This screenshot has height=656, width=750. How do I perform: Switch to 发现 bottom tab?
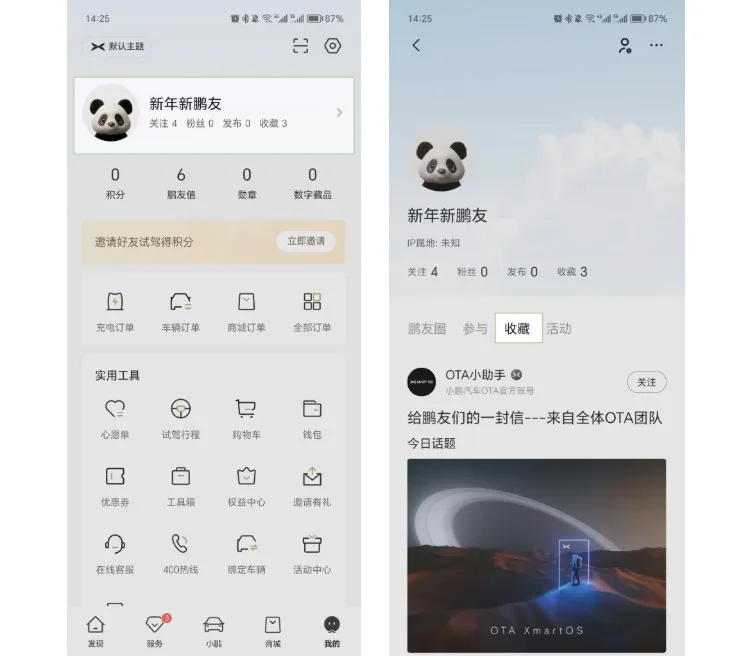(x=95, y=630)
